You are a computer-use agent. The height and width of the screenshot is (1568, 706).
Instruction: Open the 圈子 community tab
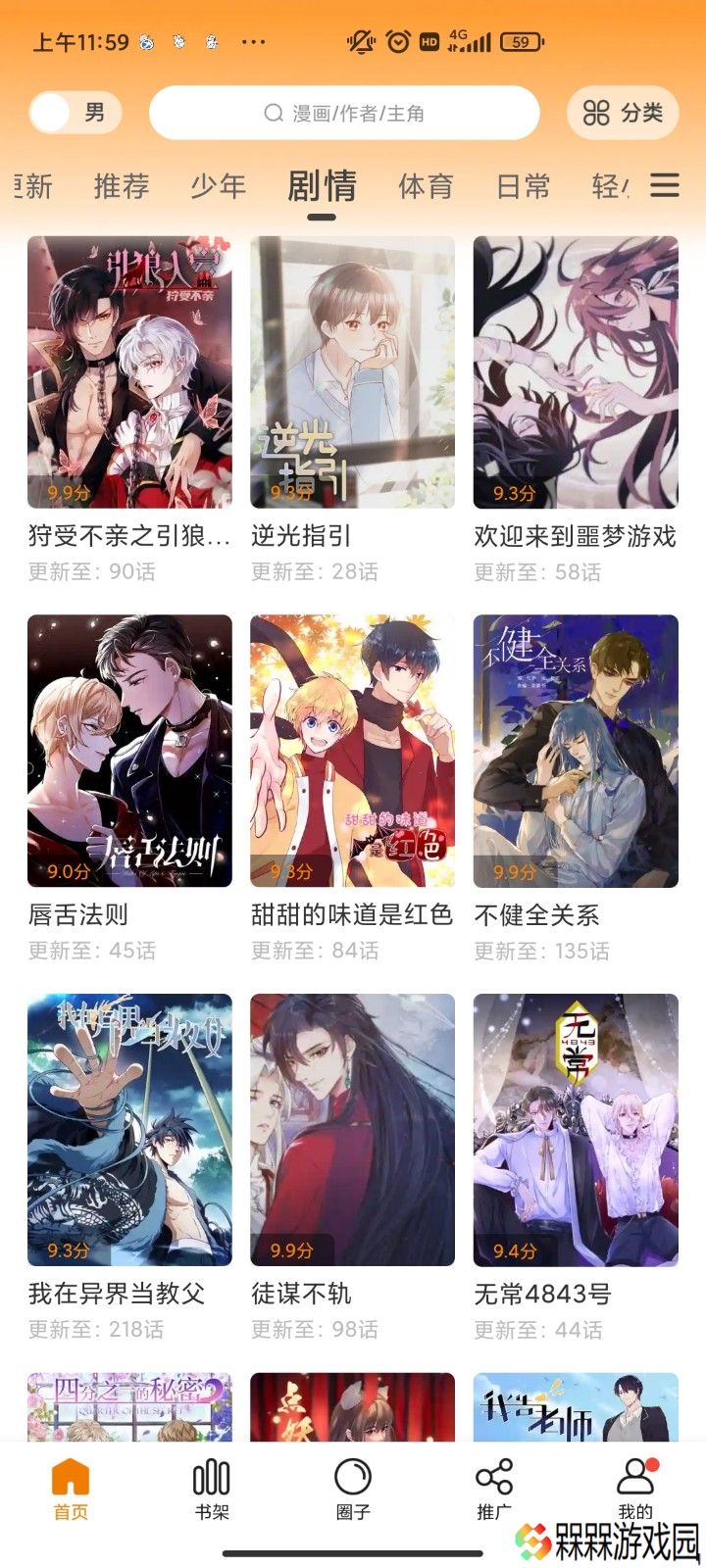(353, 1490)
